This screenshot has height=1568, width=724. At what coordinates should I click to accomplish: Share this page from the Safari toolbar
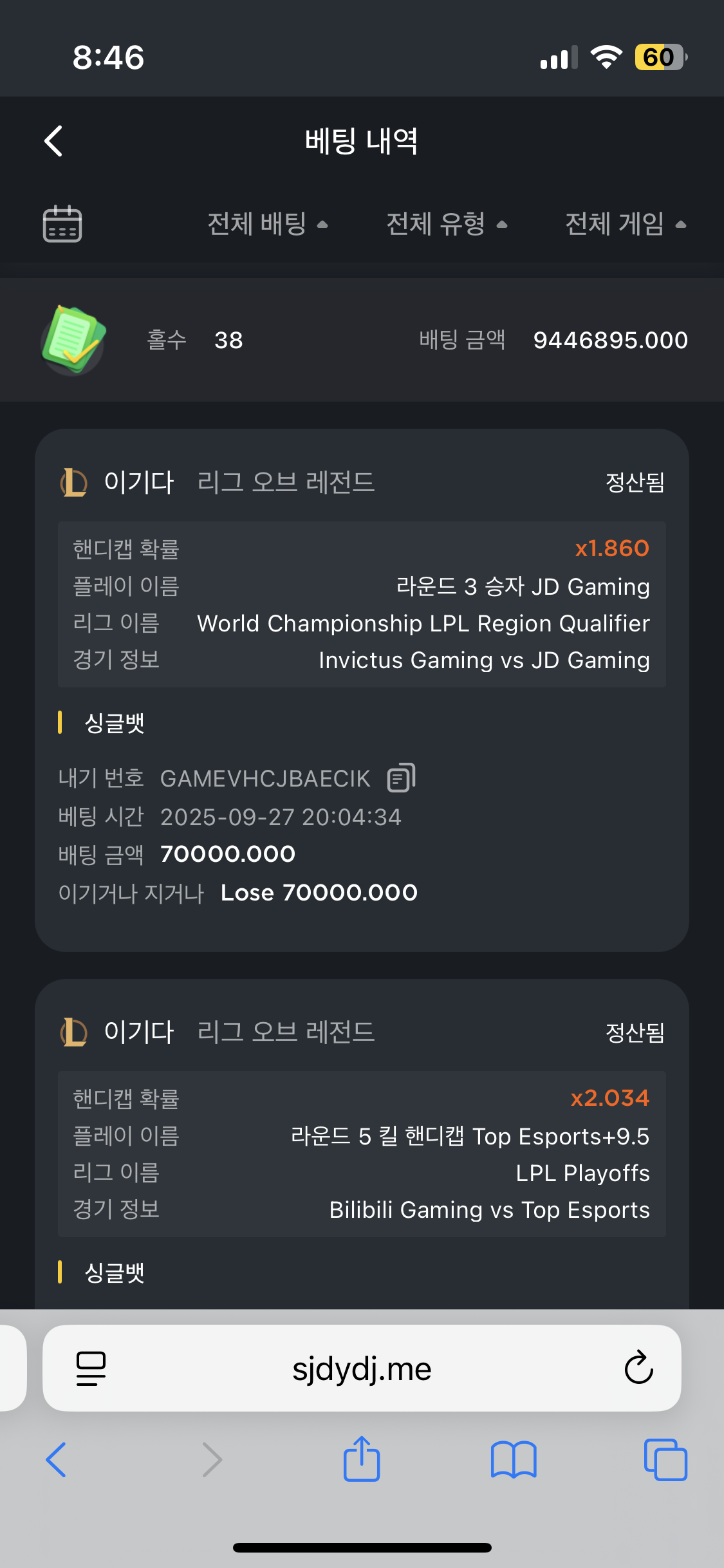tap(362, 1459)
